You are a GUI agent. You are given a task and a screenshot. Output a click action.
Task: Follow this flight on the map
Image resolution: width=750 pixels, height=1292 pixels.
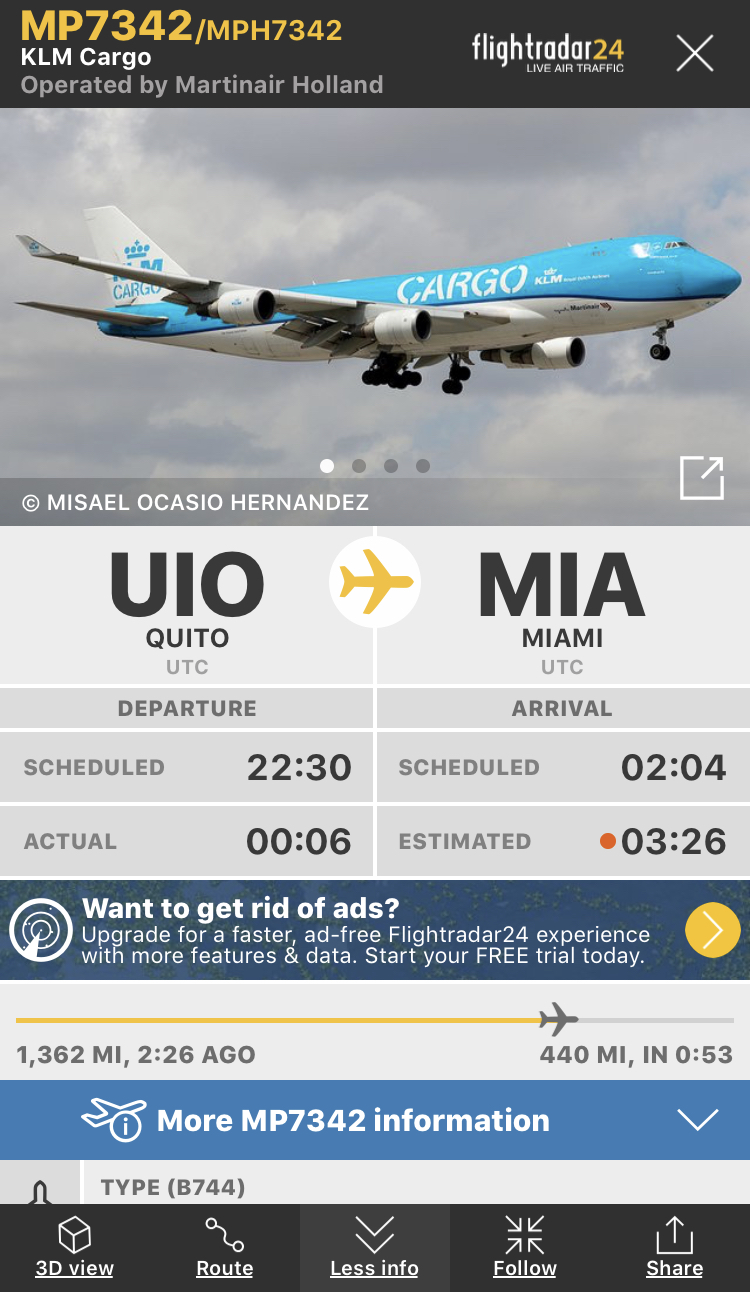pos(524,1248)
